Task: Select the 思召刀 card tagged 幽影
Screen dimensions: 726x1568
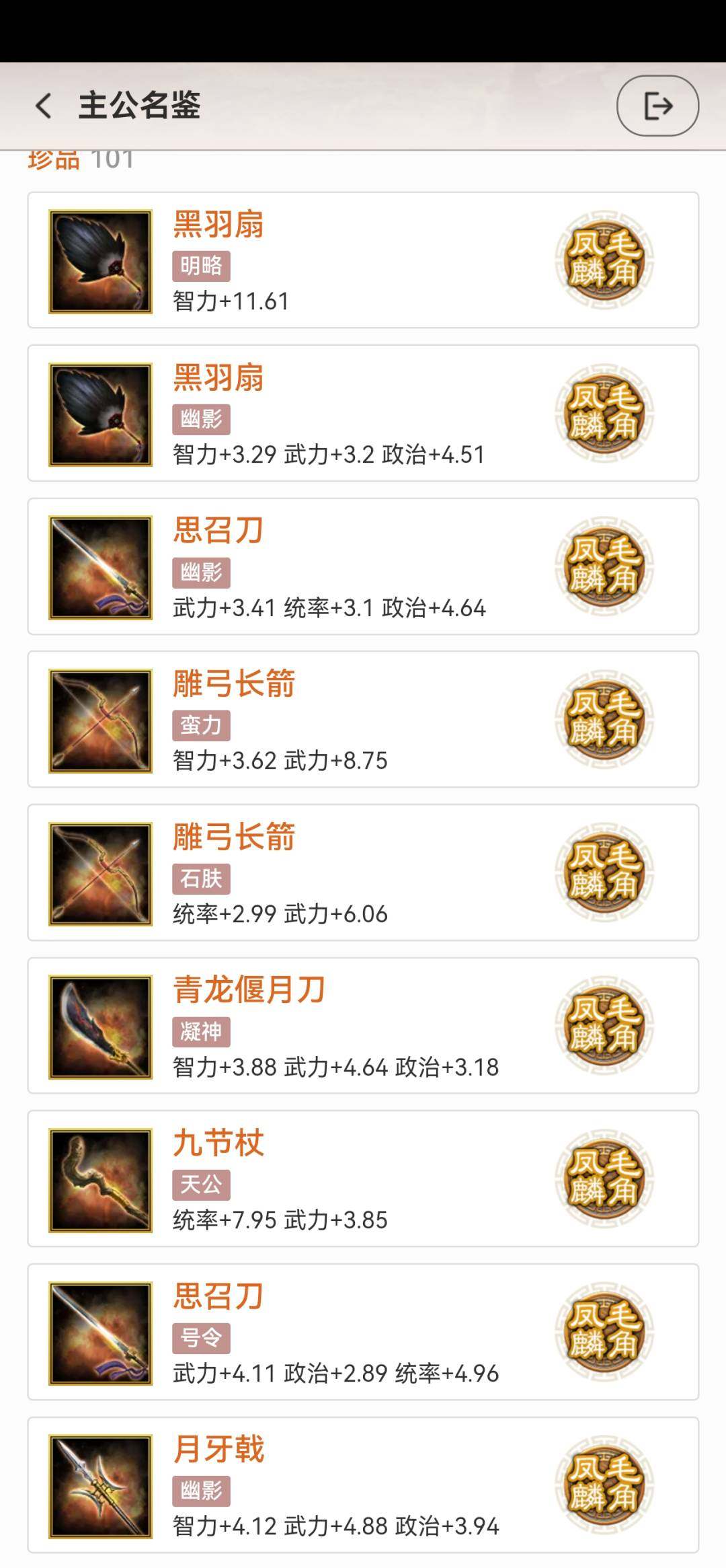Action: coord(363,566)
